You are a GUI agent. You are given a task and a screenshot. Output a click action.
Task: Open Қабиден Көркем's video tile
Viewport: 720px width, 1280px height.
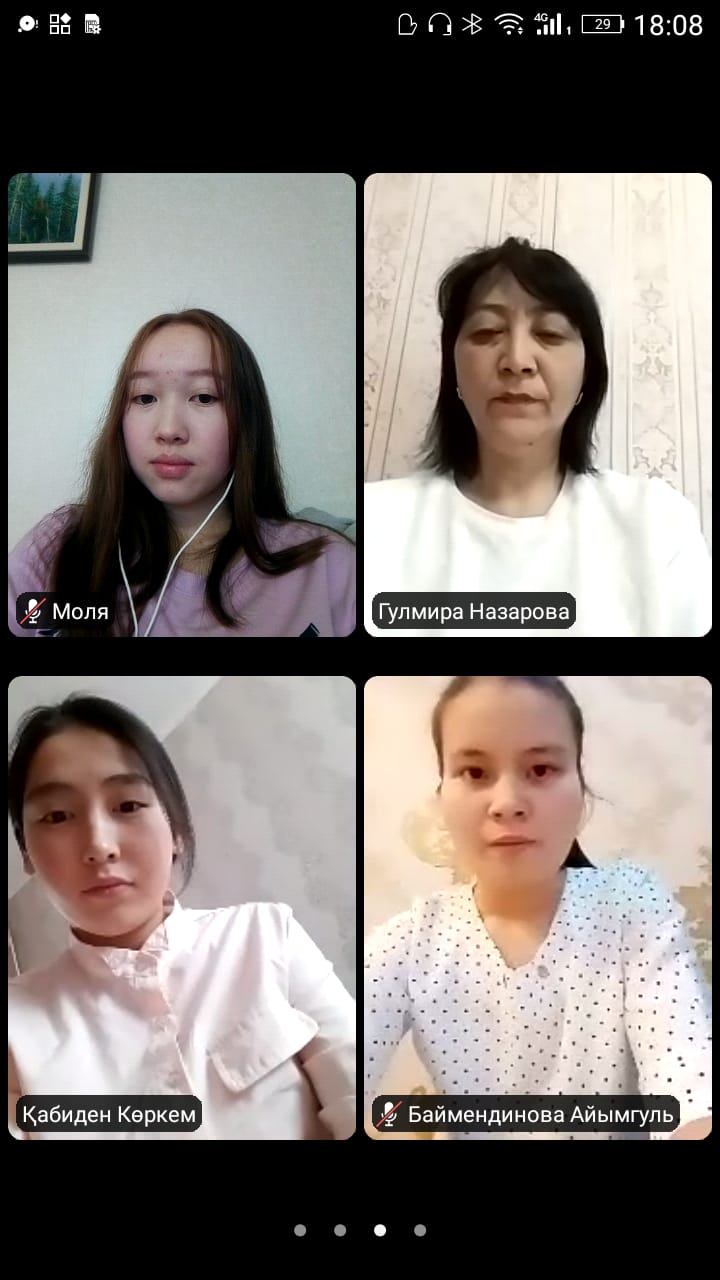coord(182,907)
